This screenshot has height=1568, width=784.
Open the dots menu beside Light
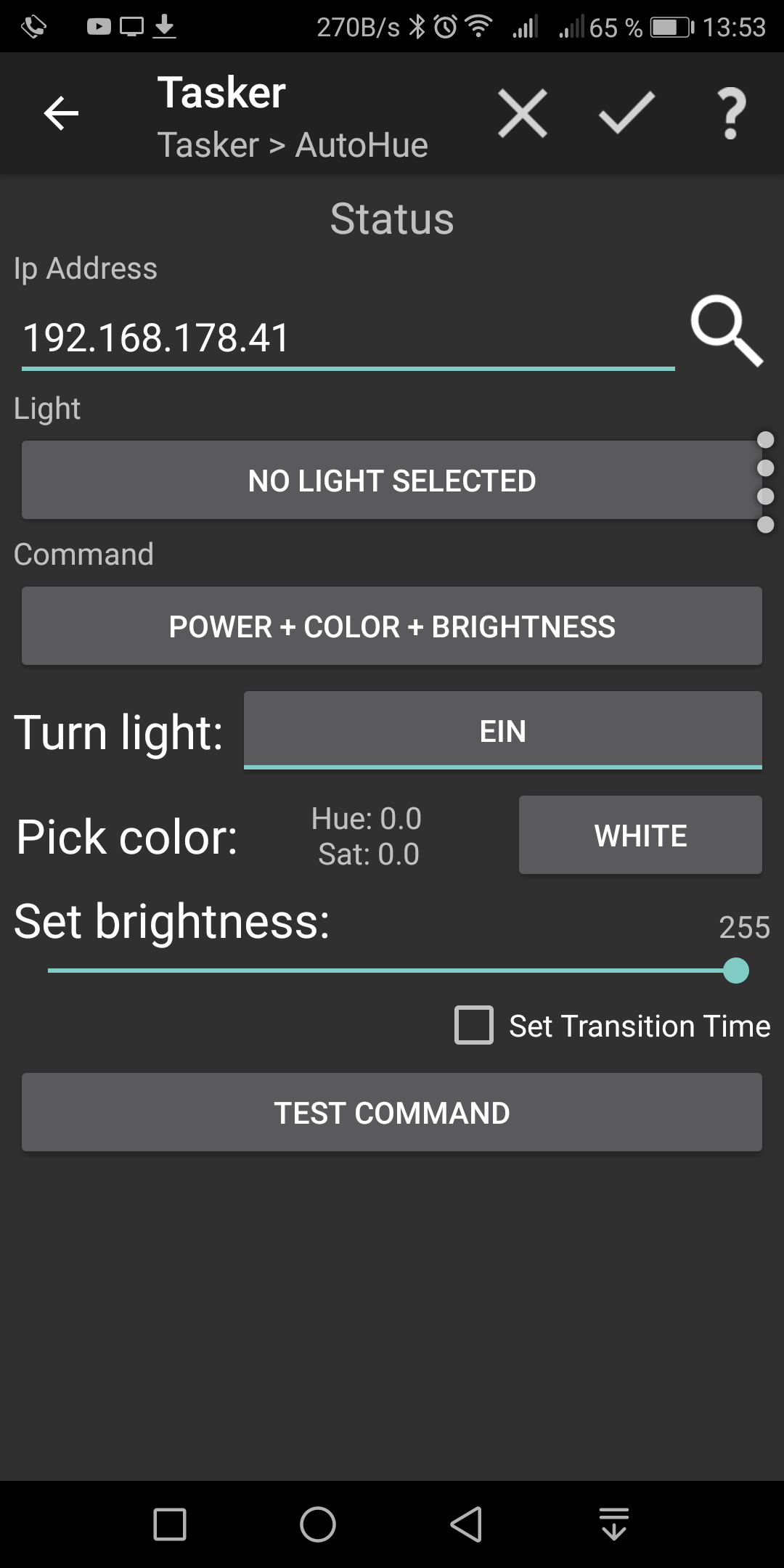coord(765,482)
